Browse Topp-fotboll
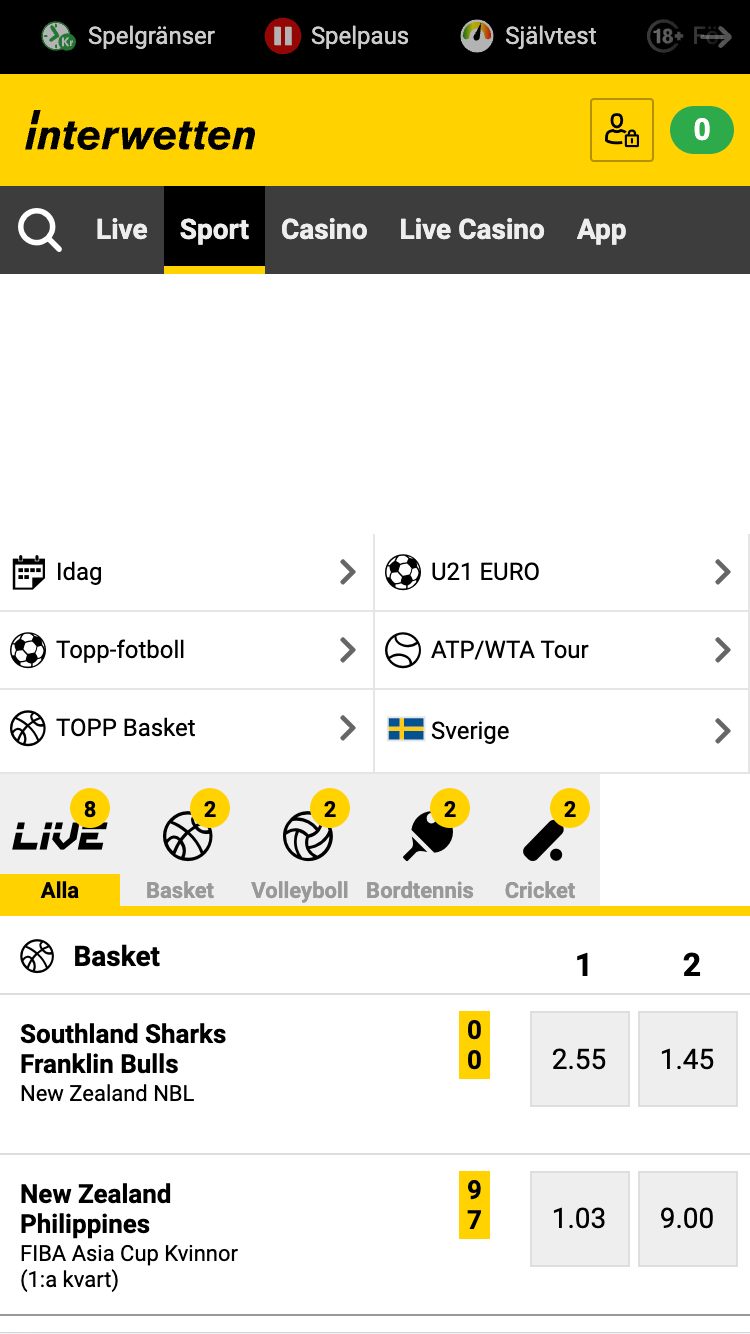The height and width of the screenshot is (1334, 750). (x=186, y=650)
